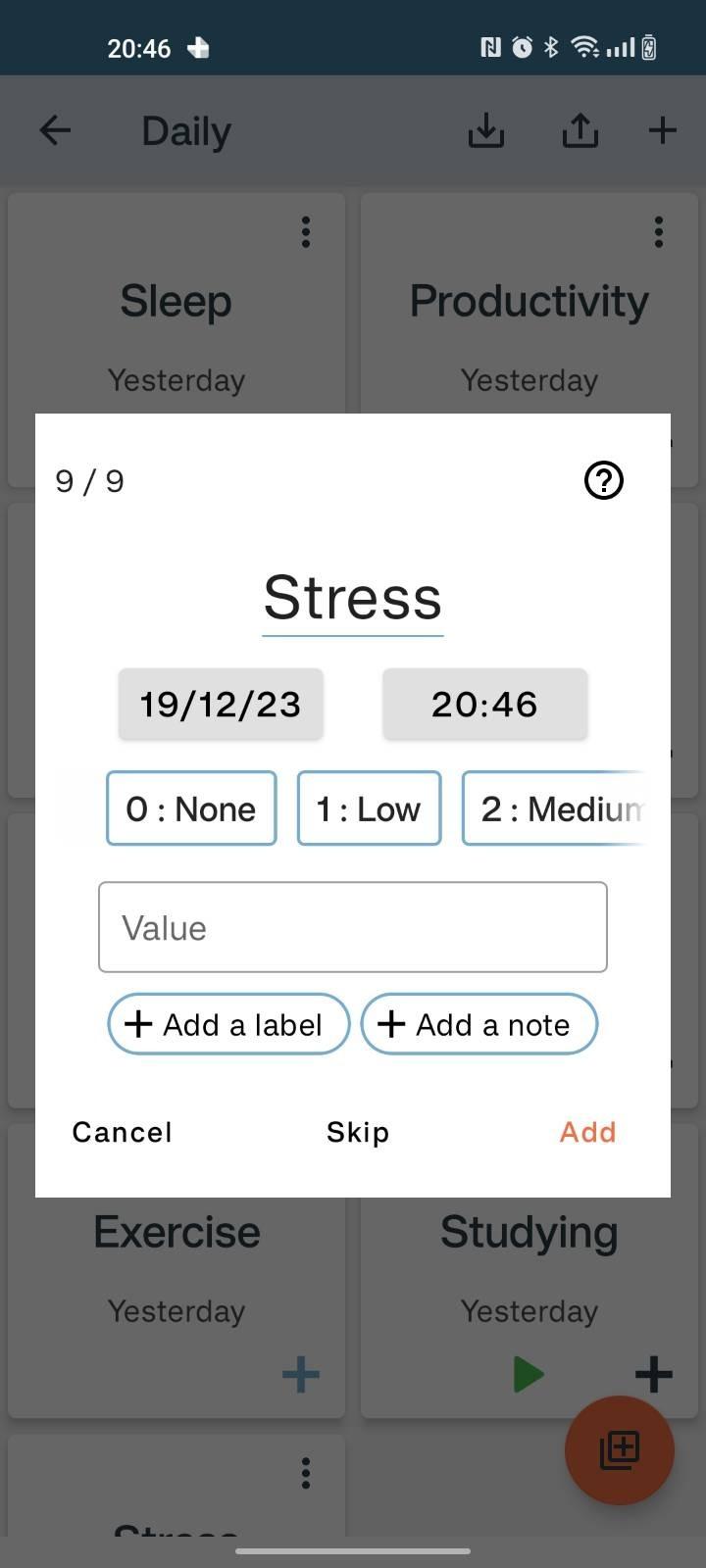Tap Add a label
Viewport: 706px width, 1568px height.
click(228, 1024)
